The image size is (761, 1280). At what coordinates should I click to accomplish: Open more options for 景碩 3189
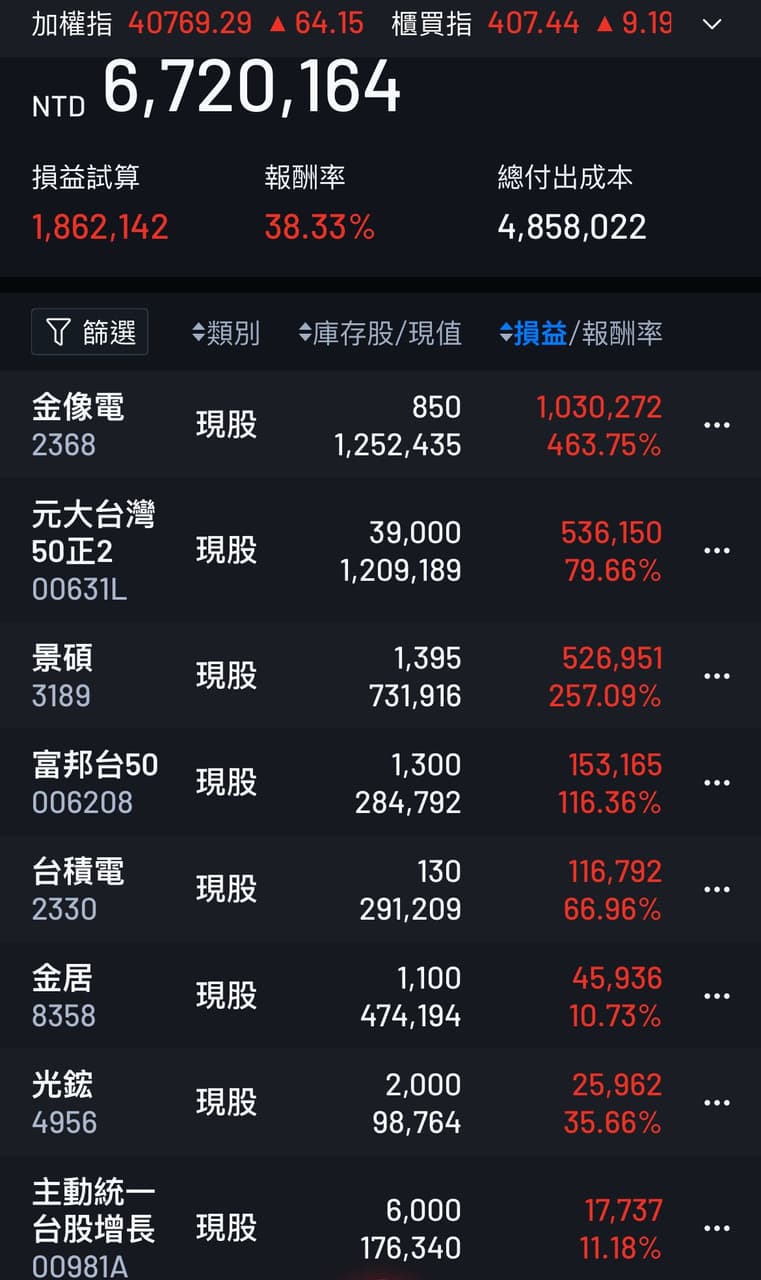pyautogui.click(x=717, y=676)
